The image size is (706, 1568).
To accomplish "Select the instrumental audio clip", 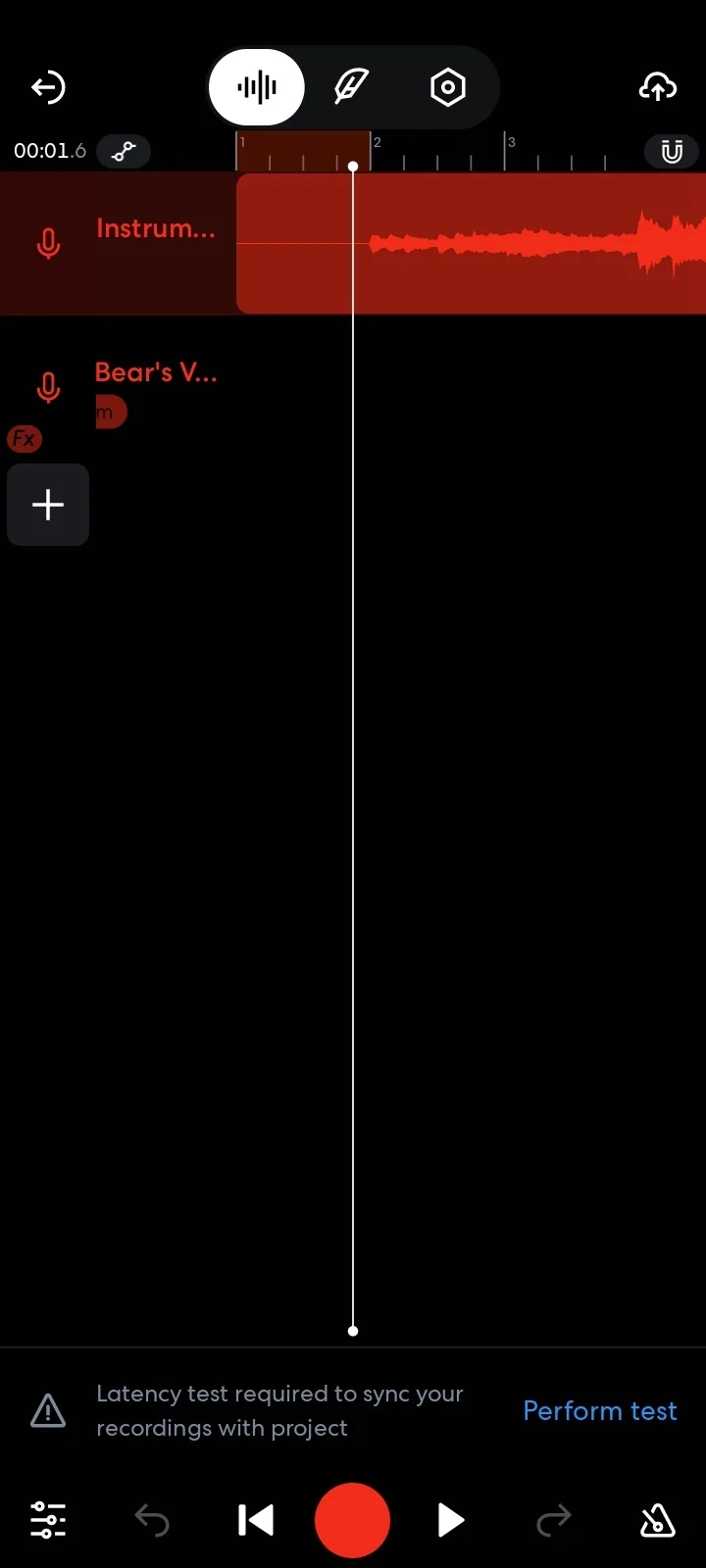I will (x=472, y=243).
